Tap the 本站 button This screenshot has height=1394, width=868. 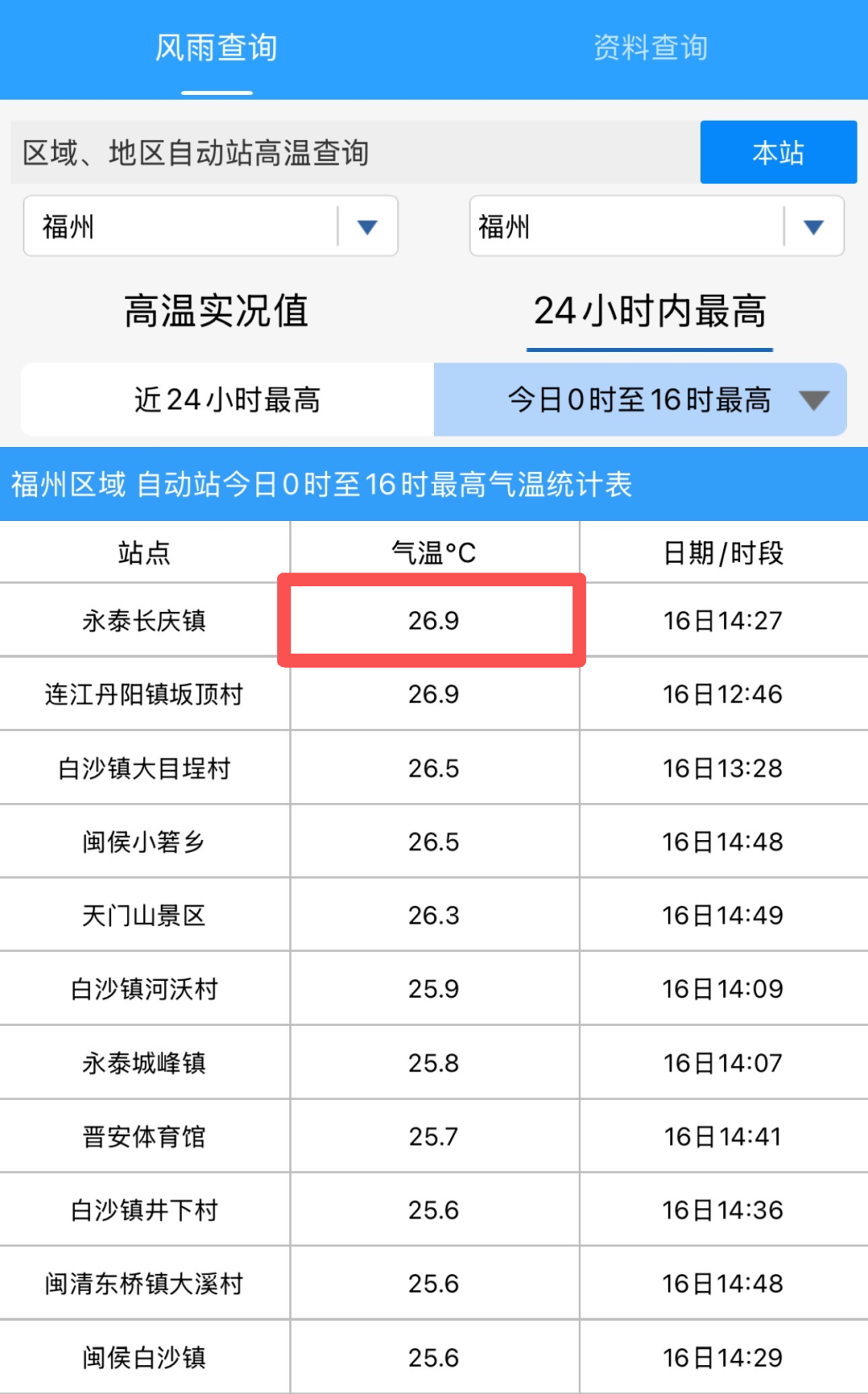[778, 152]
